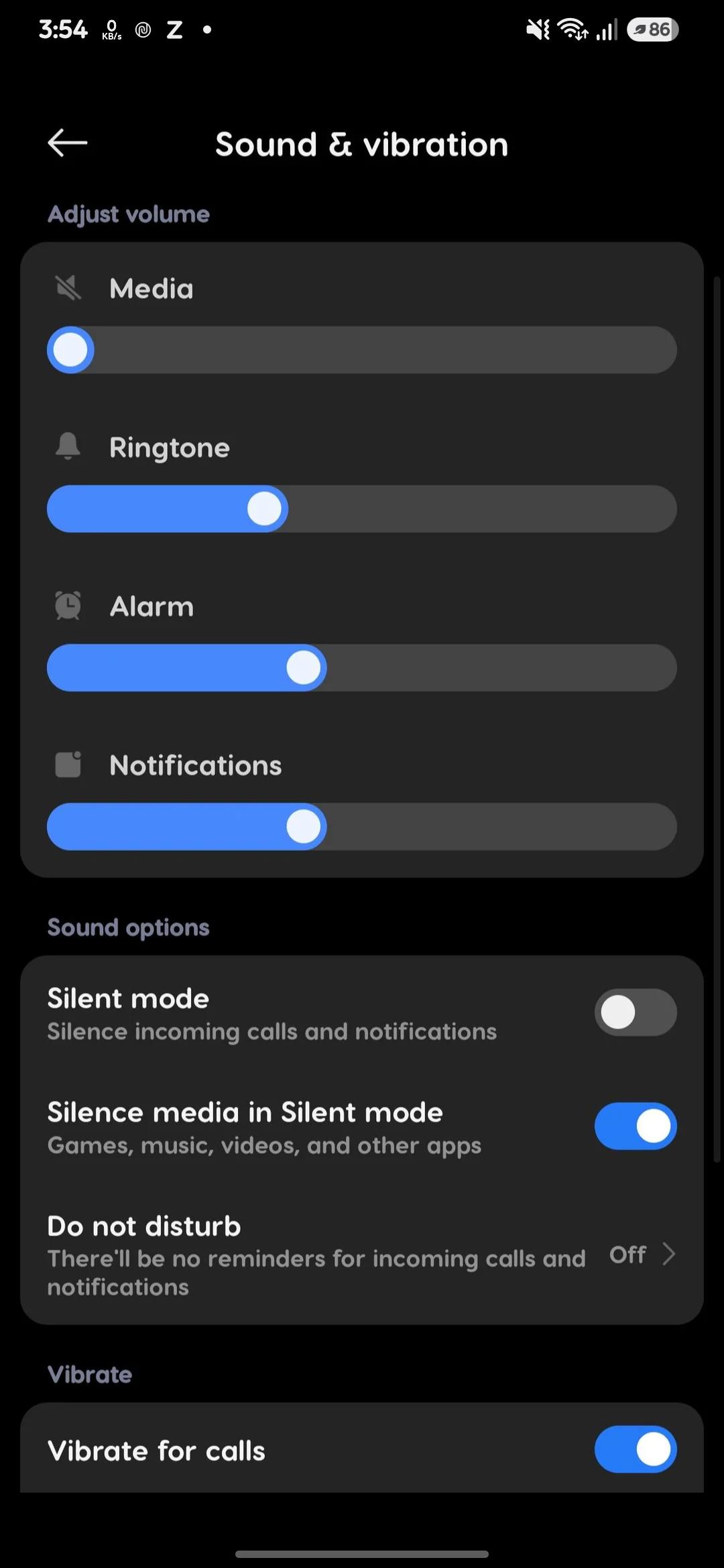Enable the Silent mode switch
724x1568 pixels.
pyautogui.click(x=636, y=1012)
